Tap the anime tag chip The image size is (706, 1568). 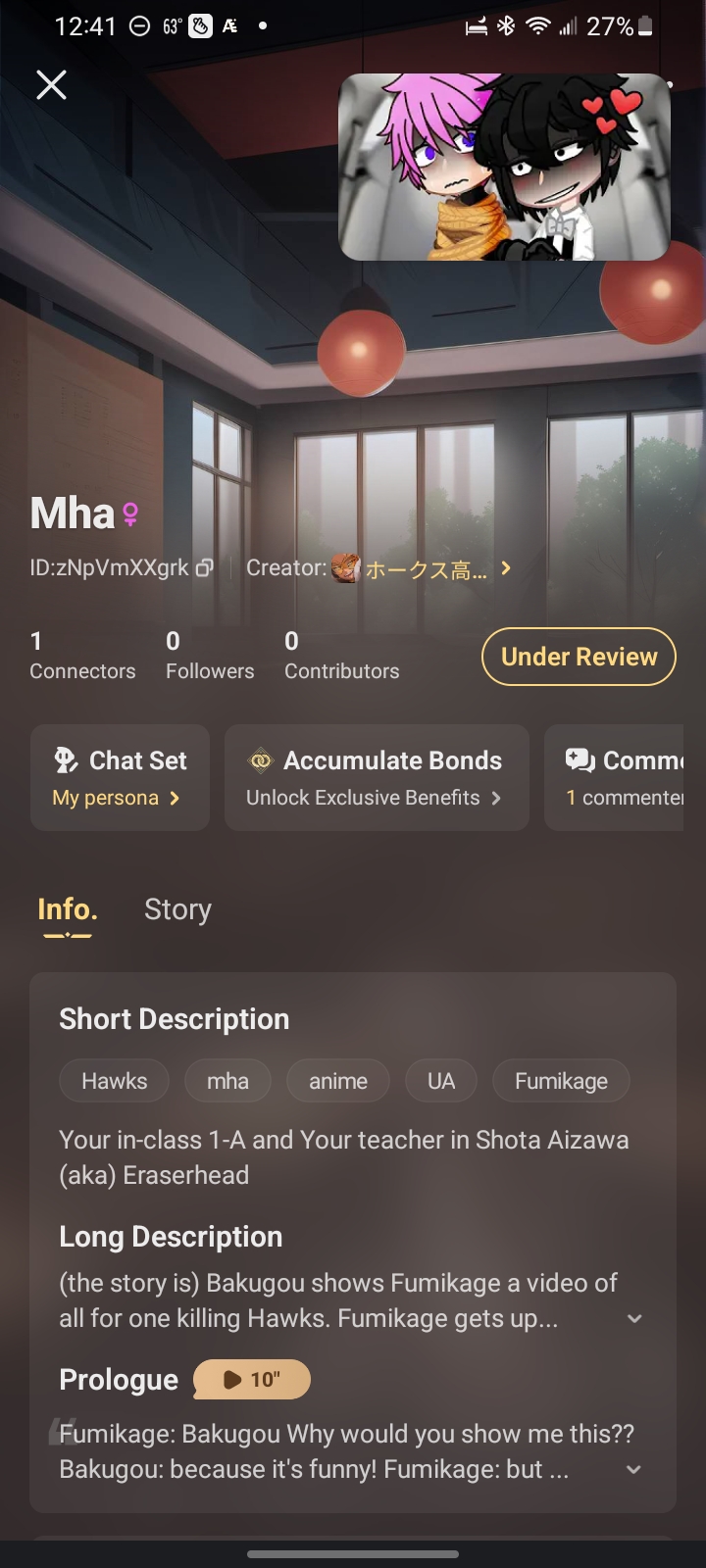[338, 1081]
